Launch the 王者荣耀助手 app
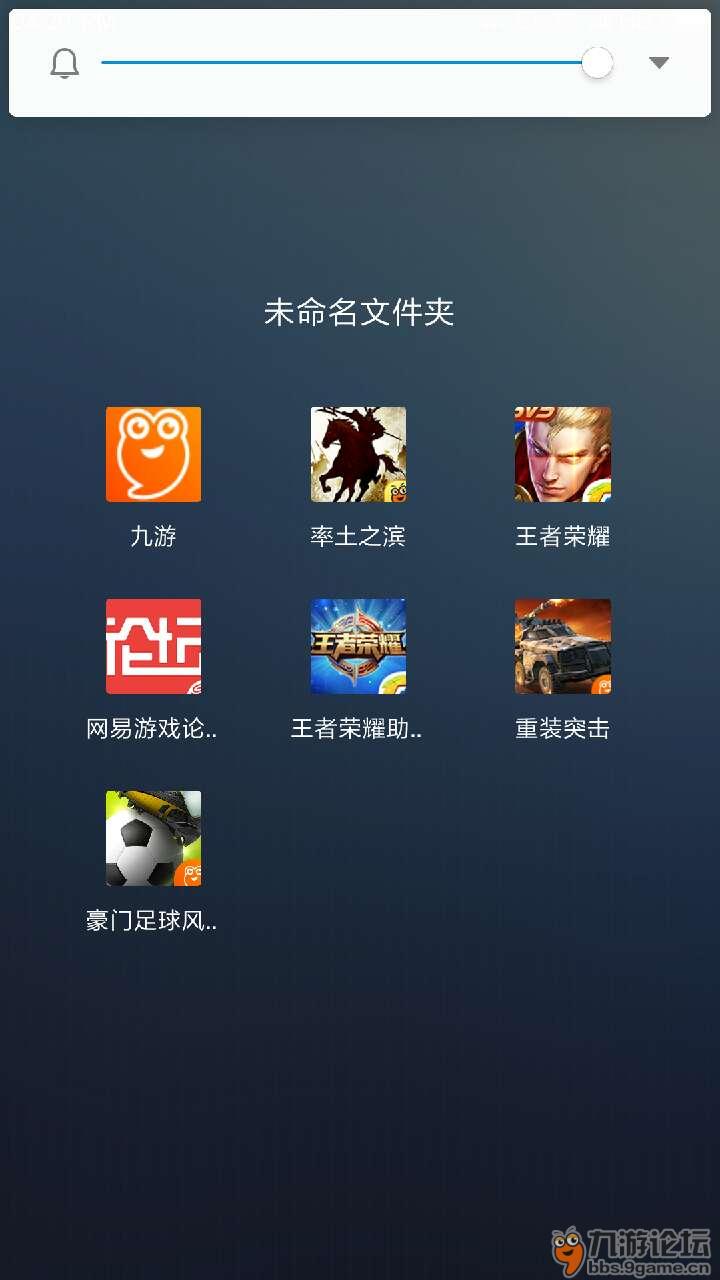720x1280 pixels. click(358, 646)
